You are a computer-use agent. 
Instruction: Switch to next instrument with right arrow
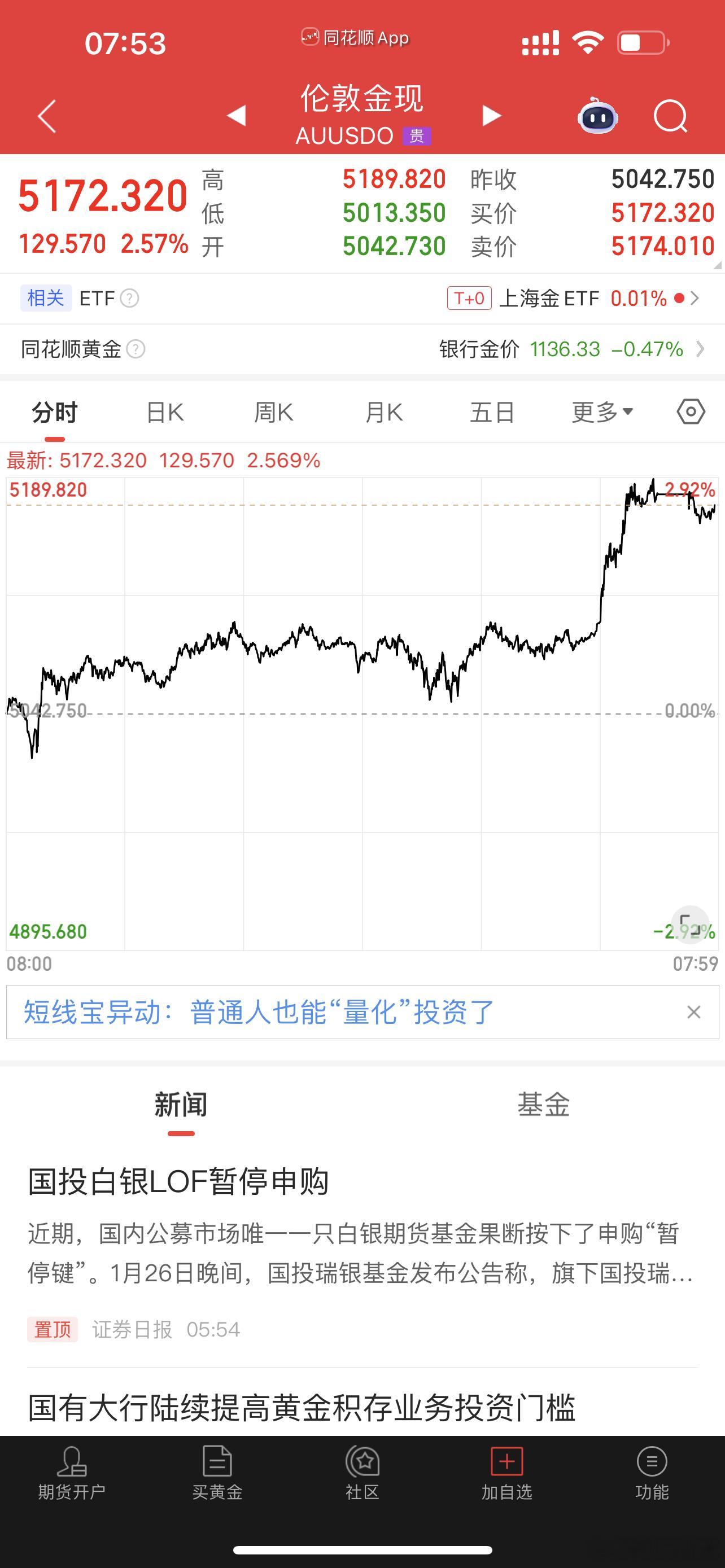pyautogui.click(x=491, y=116)
